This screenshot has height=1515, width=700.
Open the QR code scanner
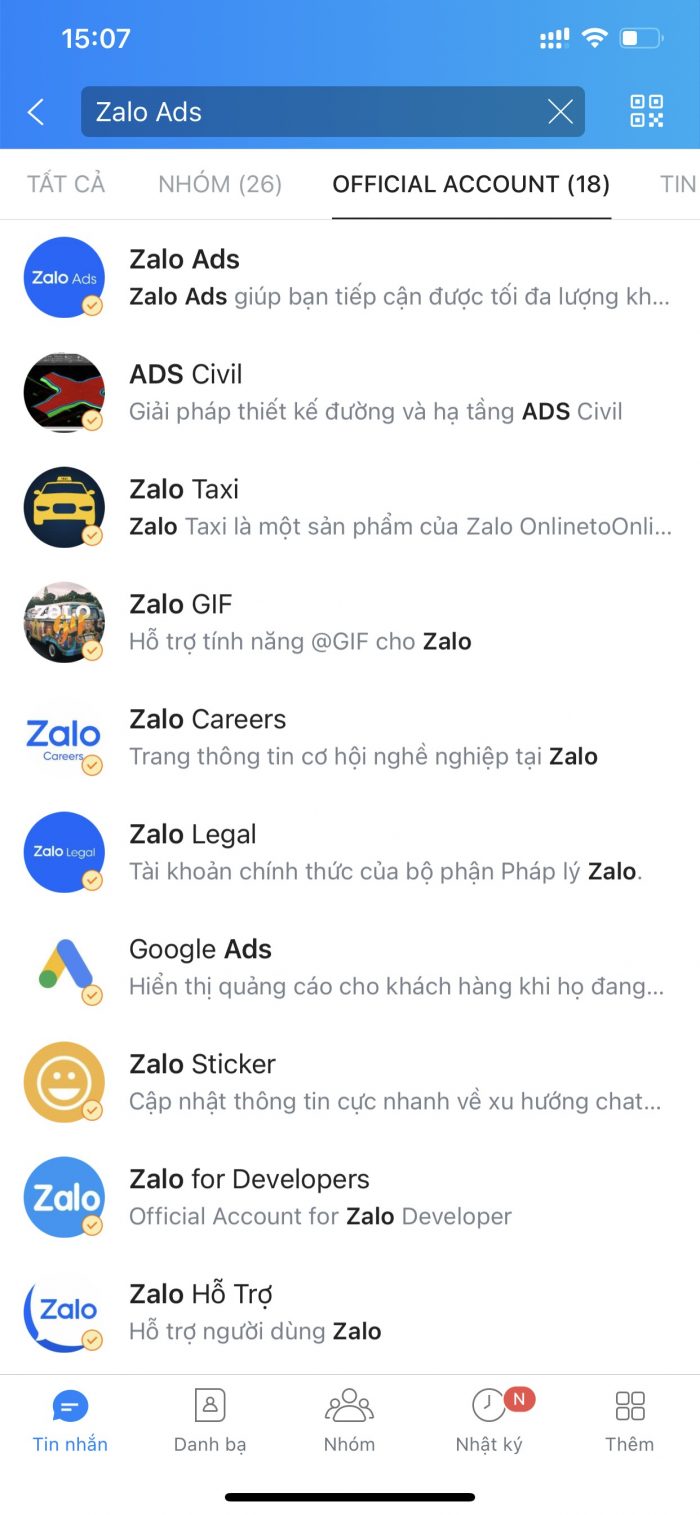(x=646, y=111)
